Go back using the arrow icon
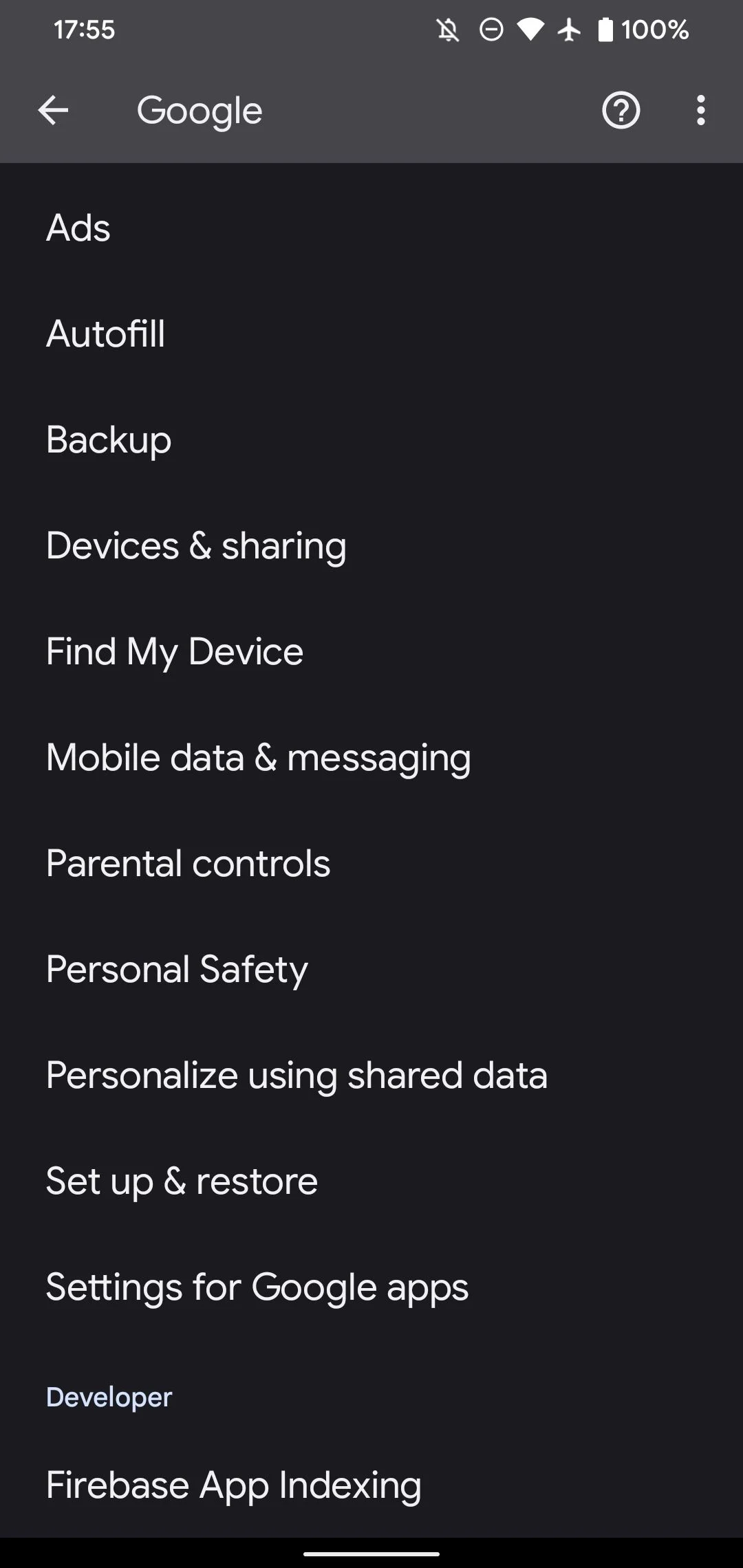Image resolution: width=743 pixels, height=1568 pixels. point(53,110)
